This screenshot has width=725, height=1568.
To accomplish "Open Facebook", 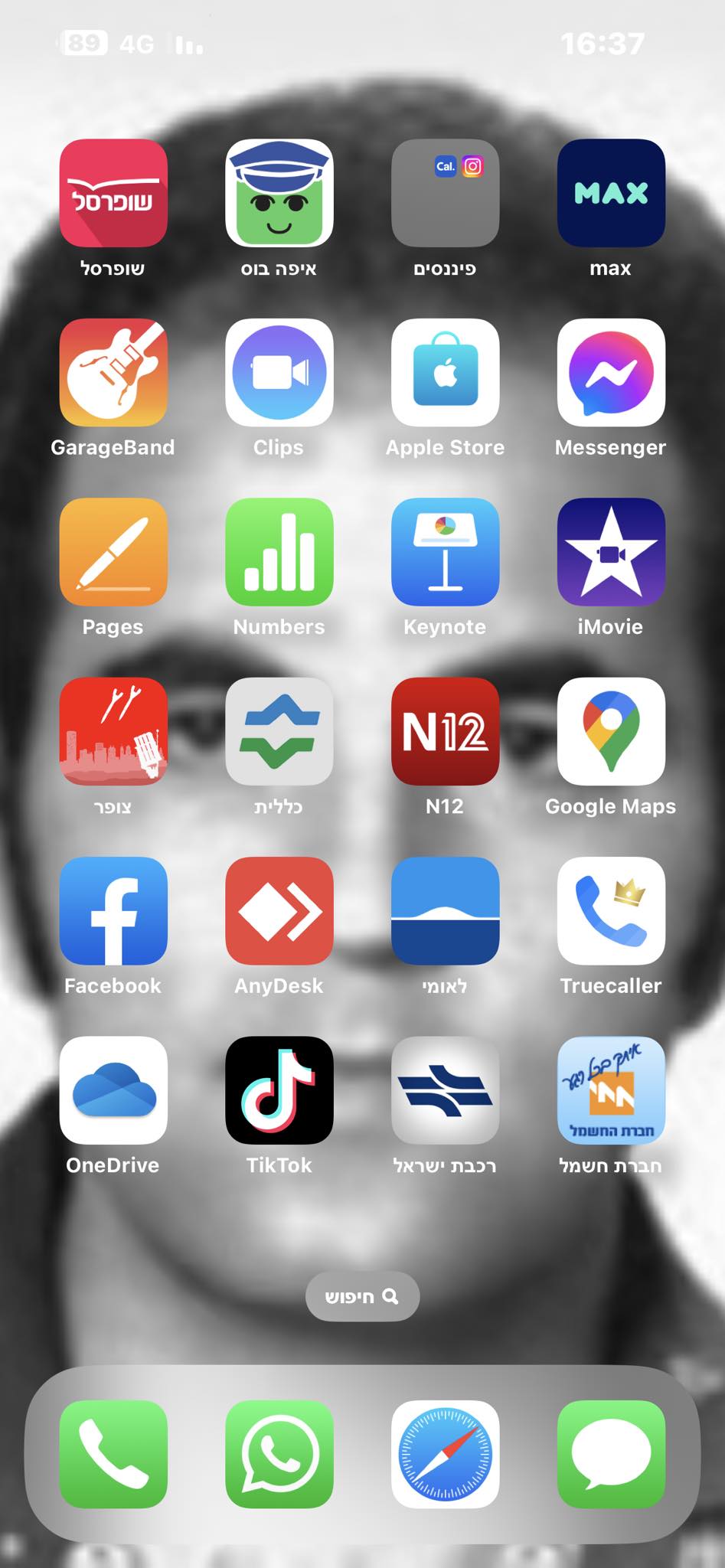I will [x=113, y=911].
